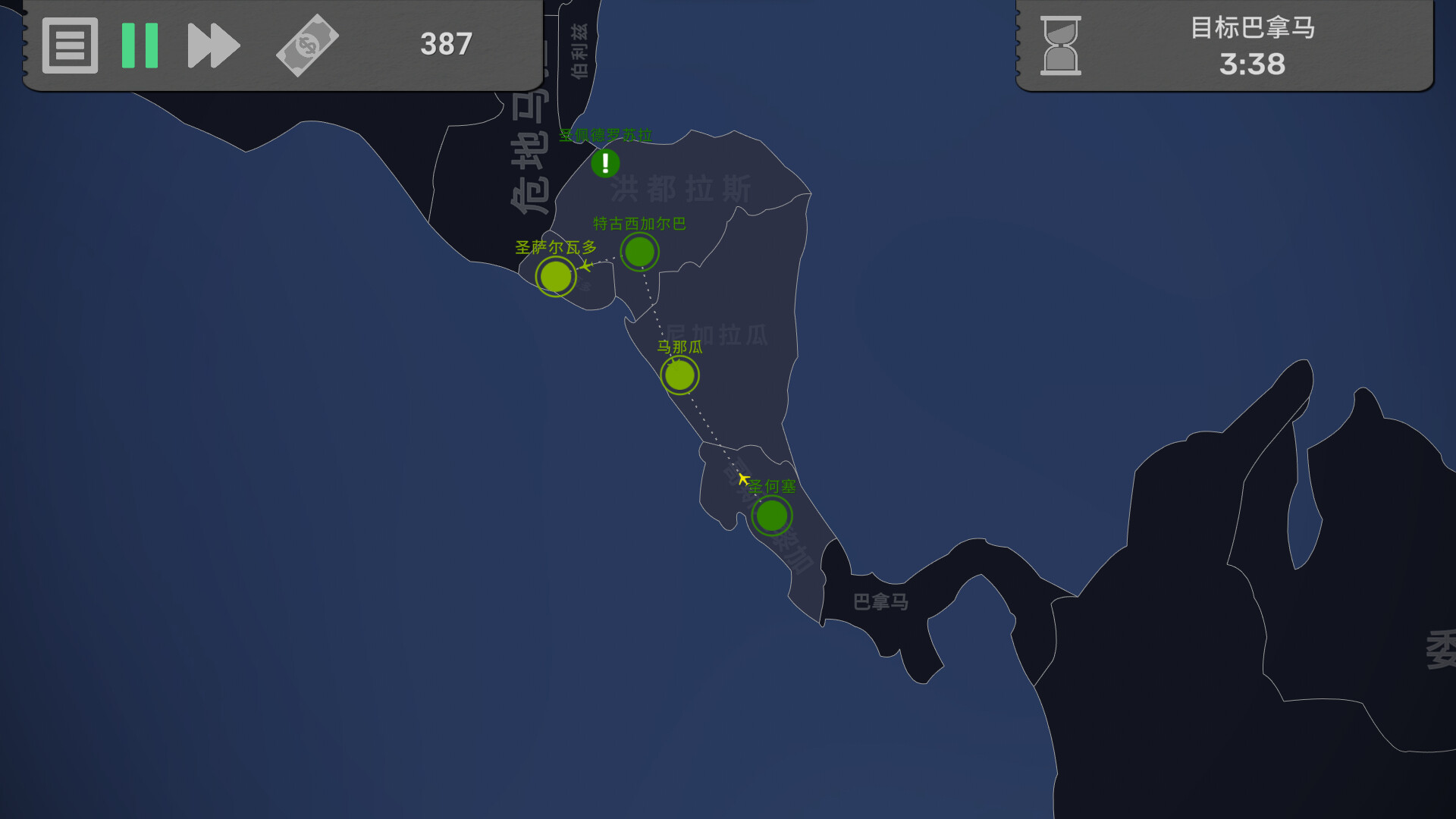
Task: Fast-forward the game speed
Action: point(213,45)
